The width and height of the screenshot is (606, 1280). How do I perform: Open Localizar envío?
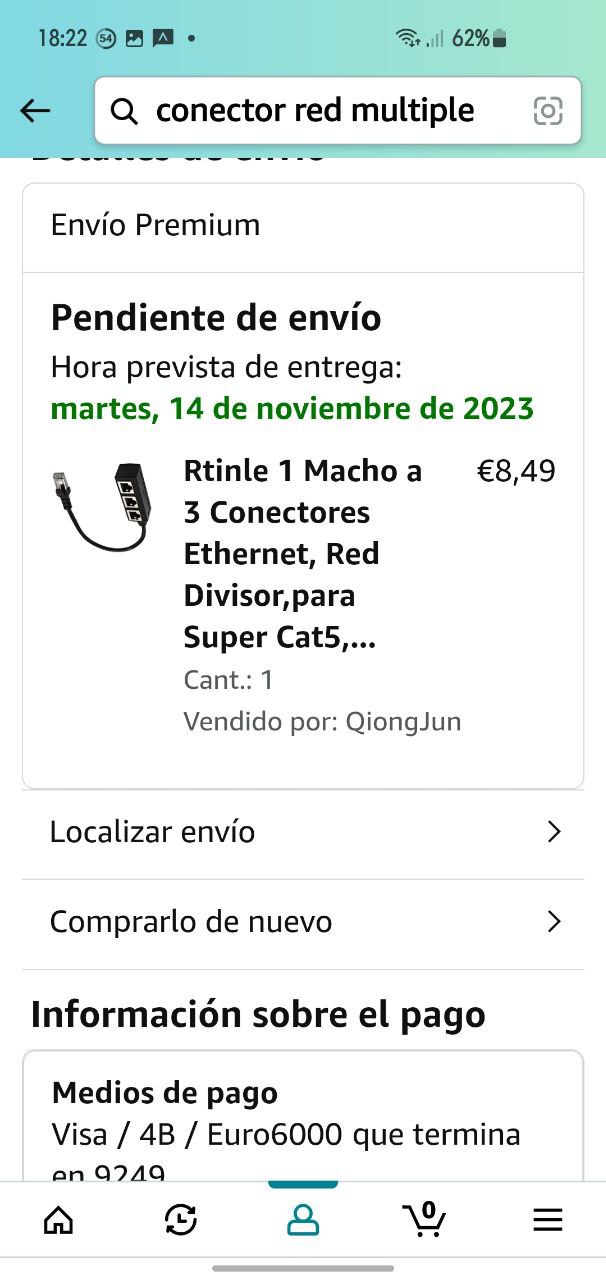pos(303,832)
